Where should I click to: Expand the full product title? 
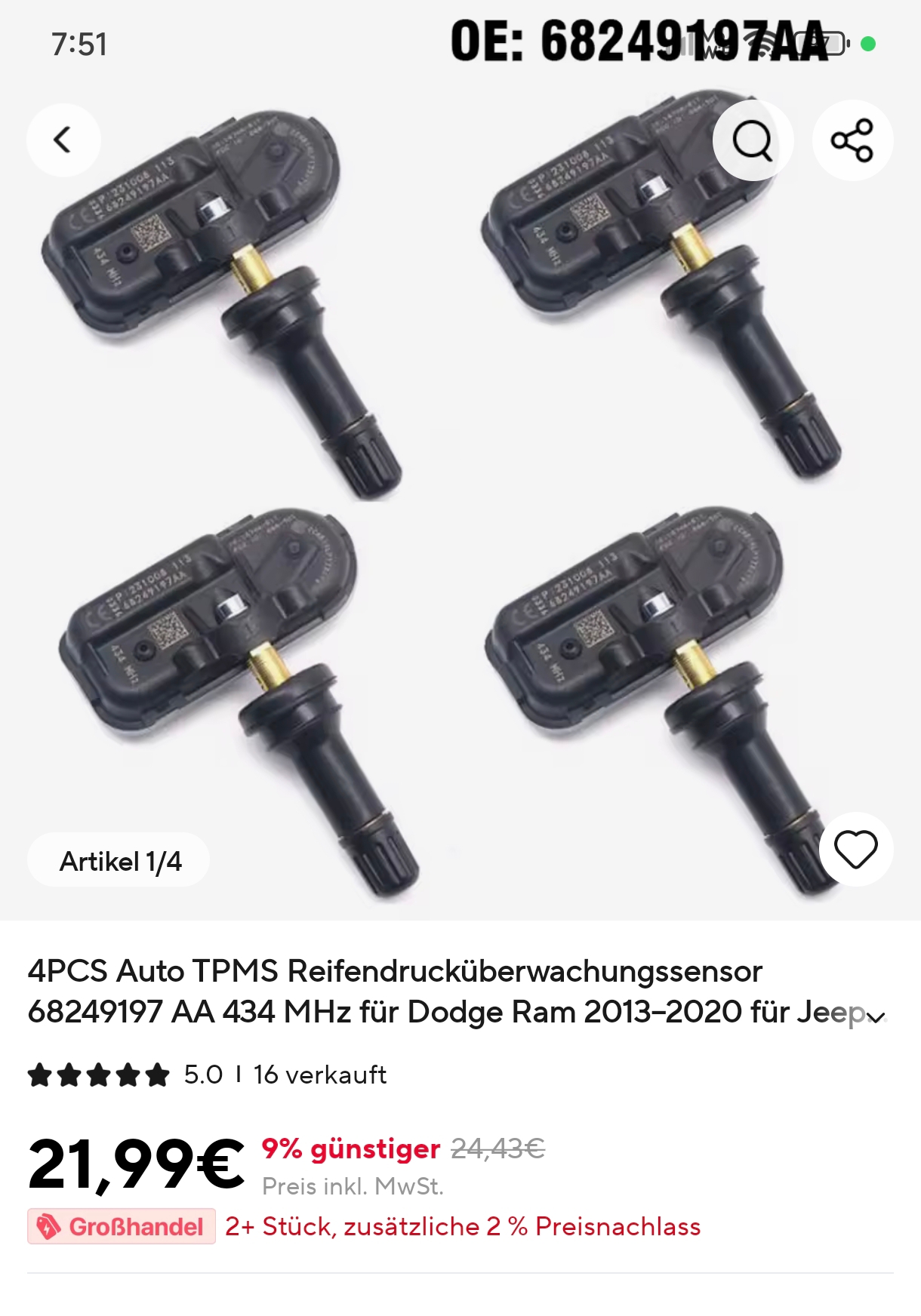tap(876, 1017)
